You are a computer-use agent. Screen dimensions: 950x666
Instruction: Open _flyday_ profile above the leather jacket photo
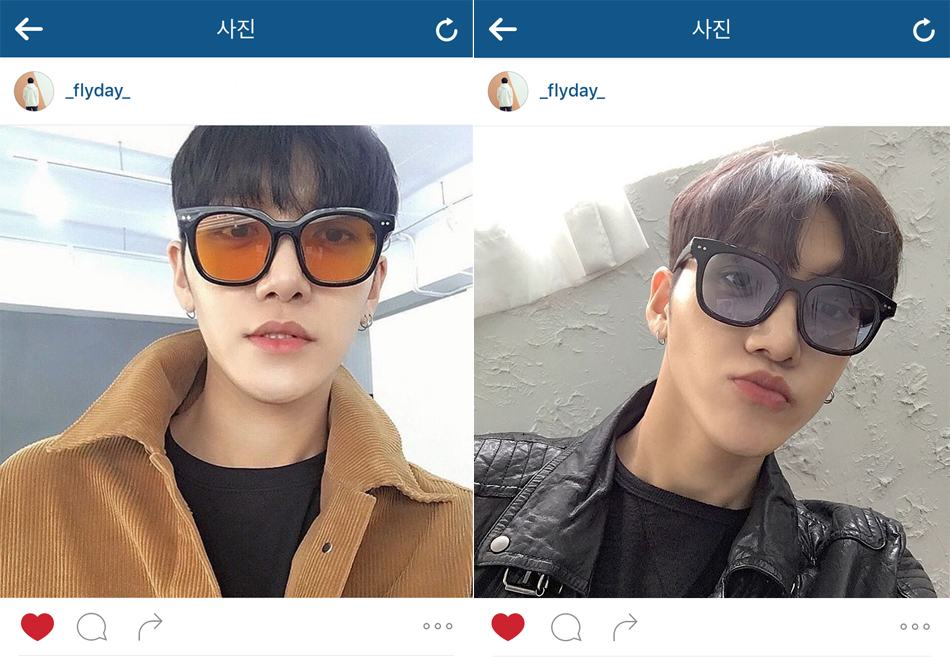572,91
